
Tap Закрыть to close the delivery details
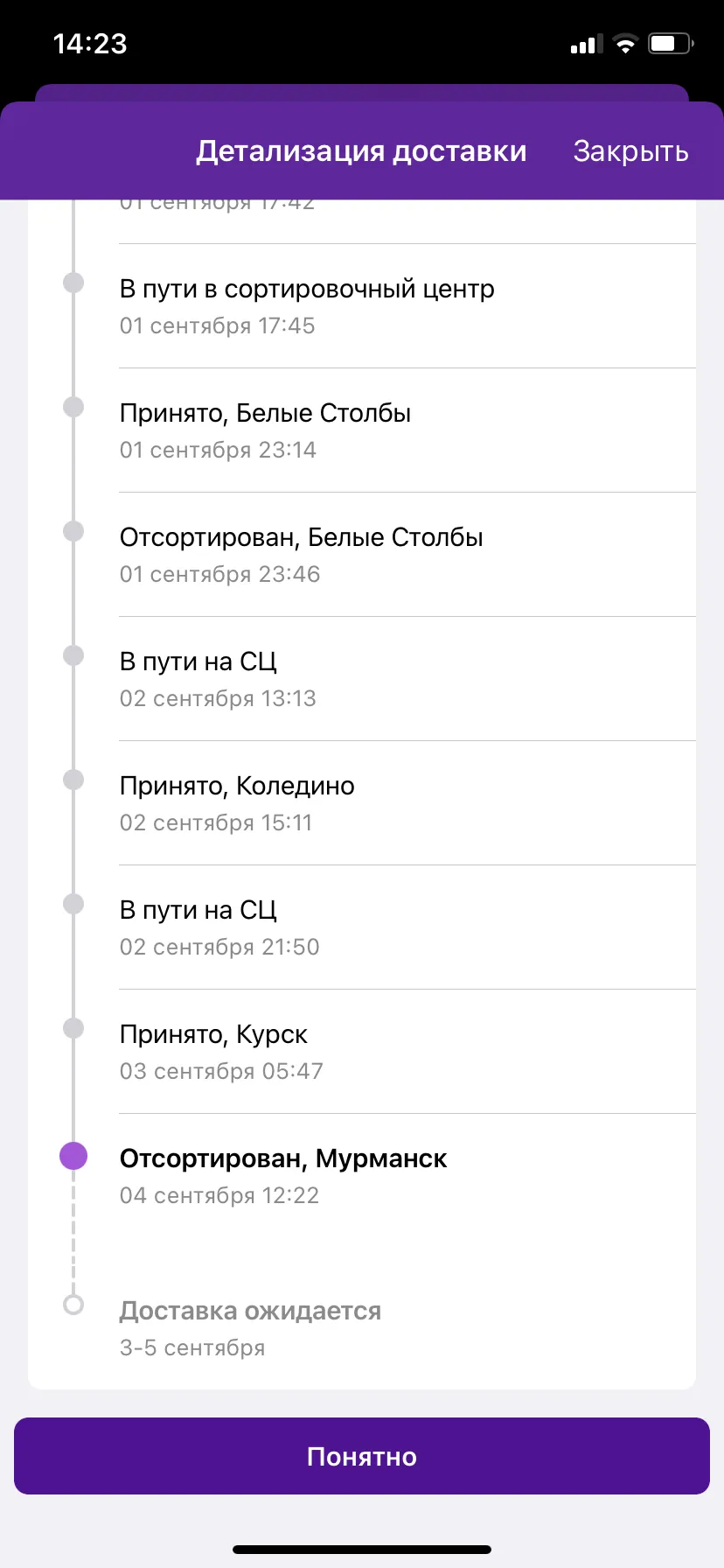click(x=630, y=151)
